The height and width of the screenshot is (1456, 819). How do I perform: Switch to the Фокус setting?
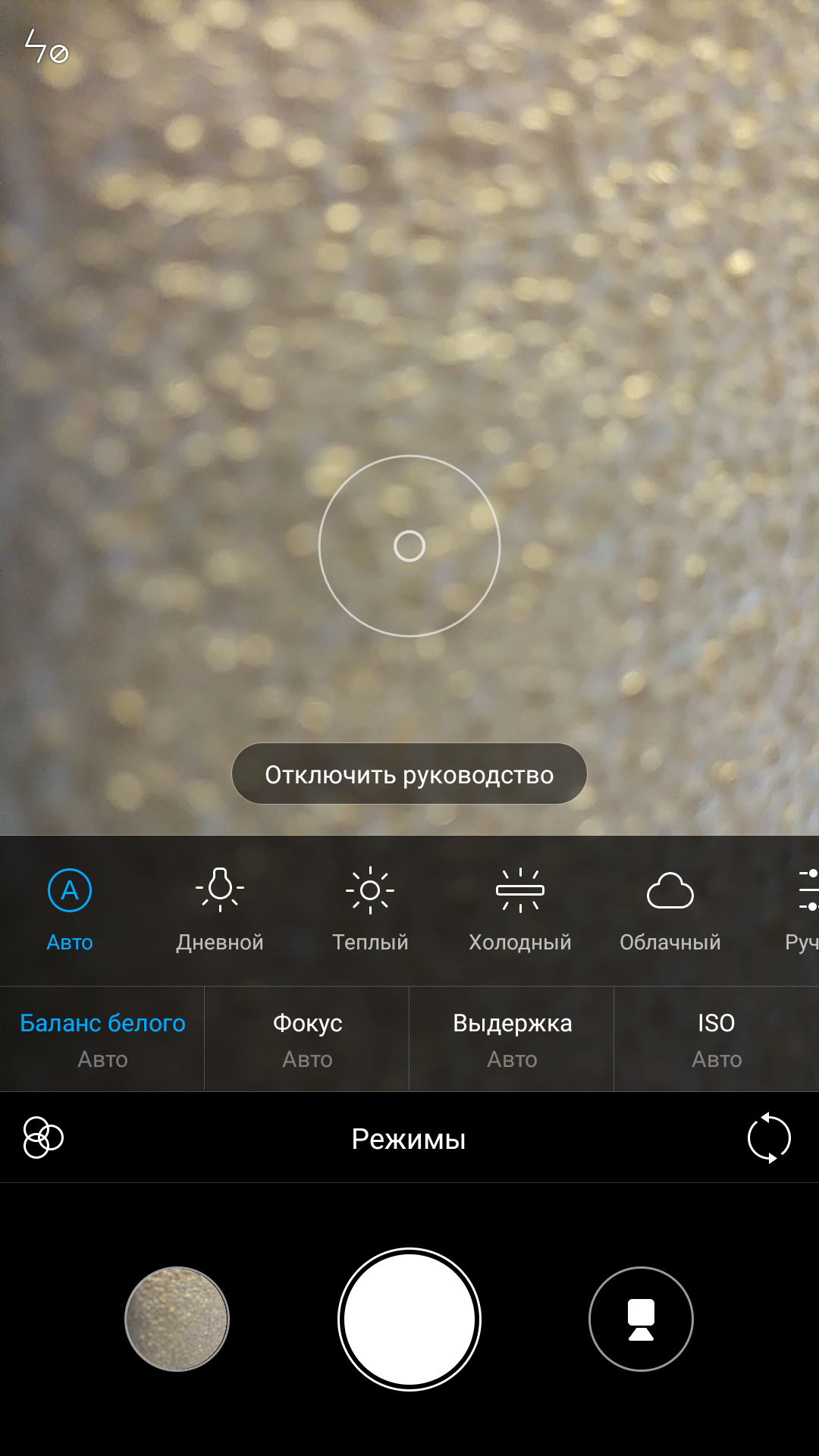[307, 1039]
